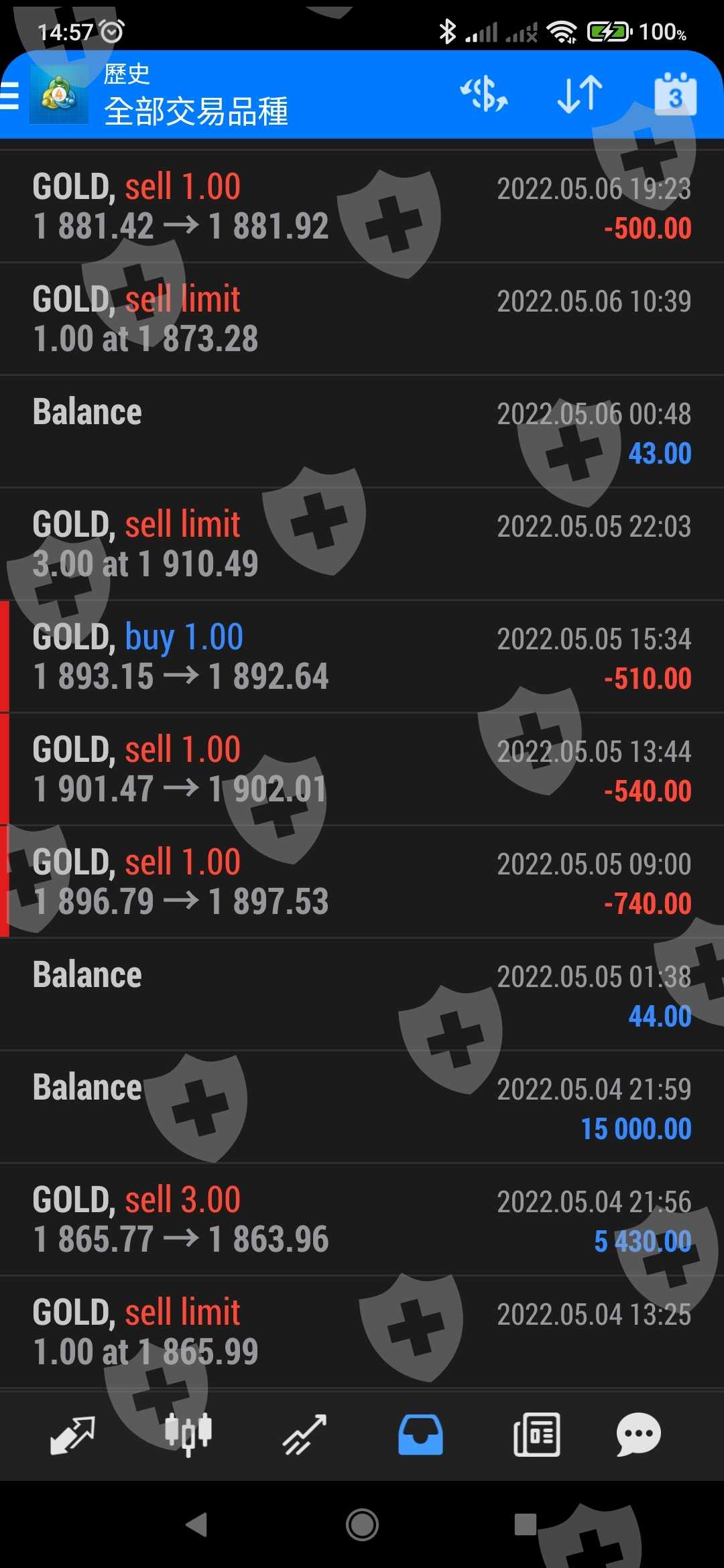Image resolution: width=724 pixels, height=1568 pixels.
Task: Expand GOLD sell 3.00 trade with 5 430.00 profit
Action: [362, 1220]
